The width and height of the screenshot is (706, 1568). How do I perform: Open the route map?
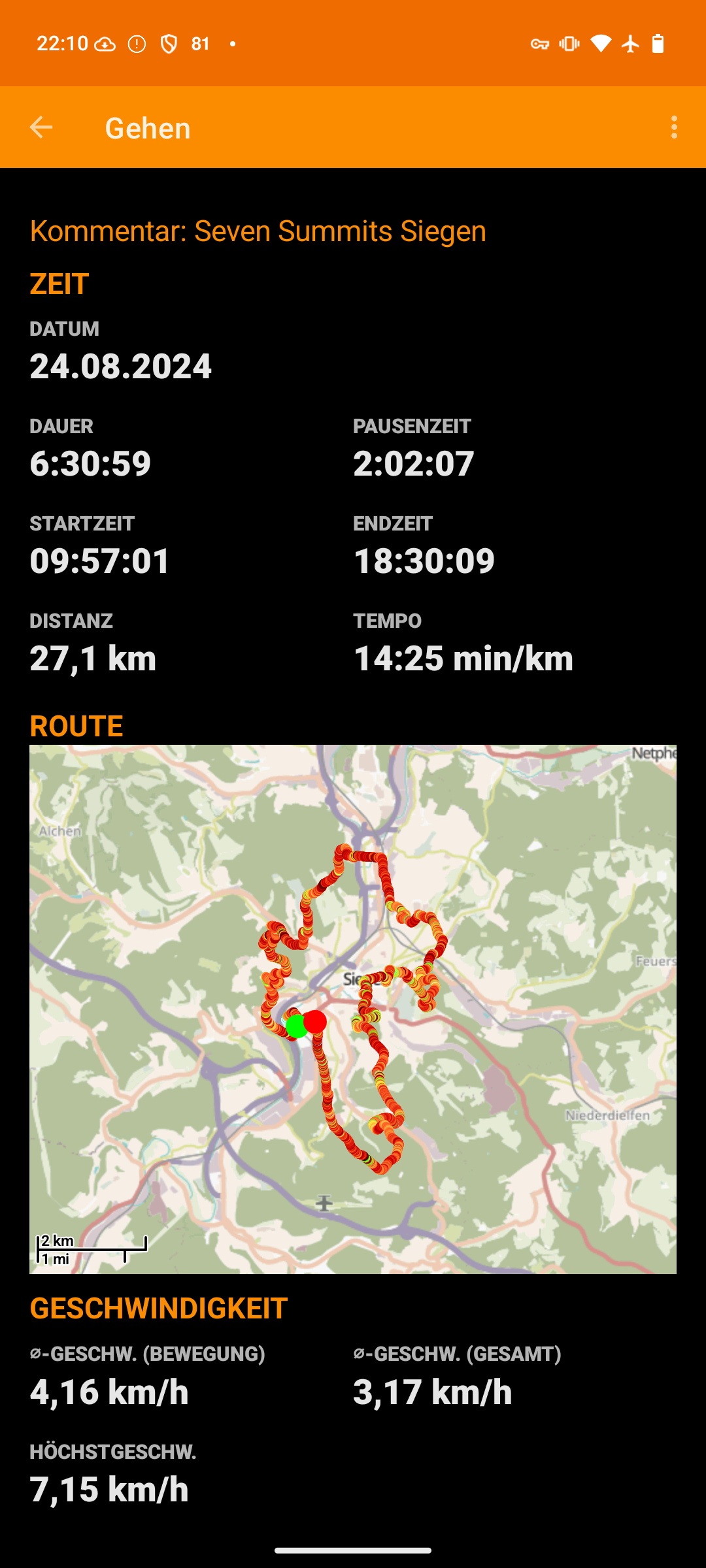353,1009
